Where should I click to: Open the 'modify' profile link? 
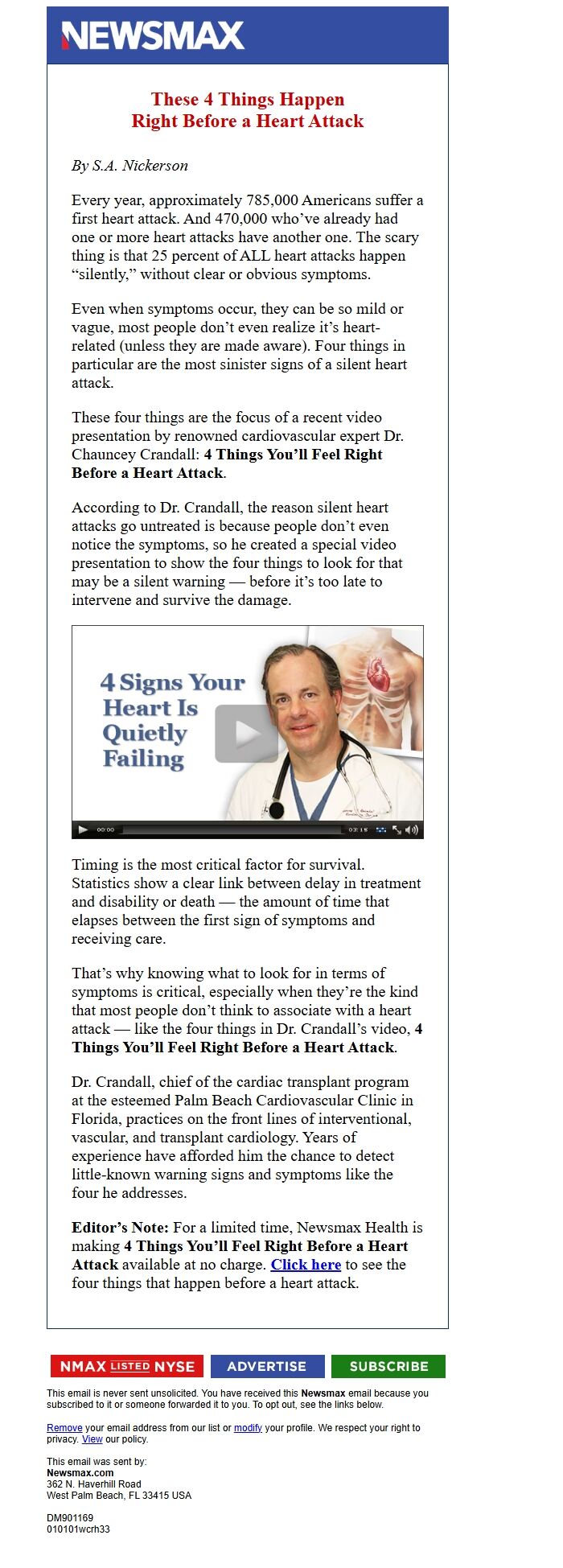click(x=248, y=1427)
